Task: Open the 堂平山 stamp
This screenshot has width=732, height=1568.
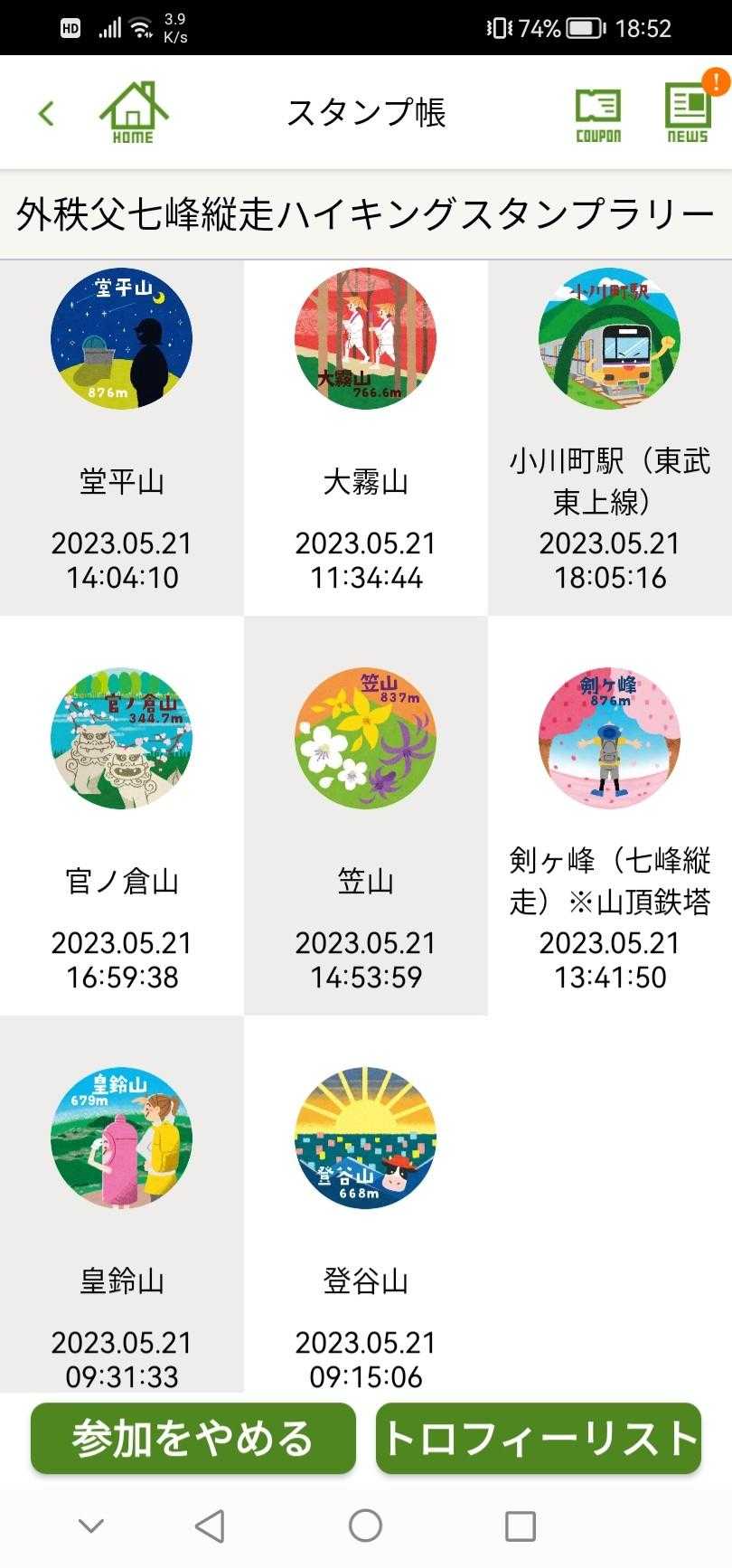Action: (x=122, y=339)
